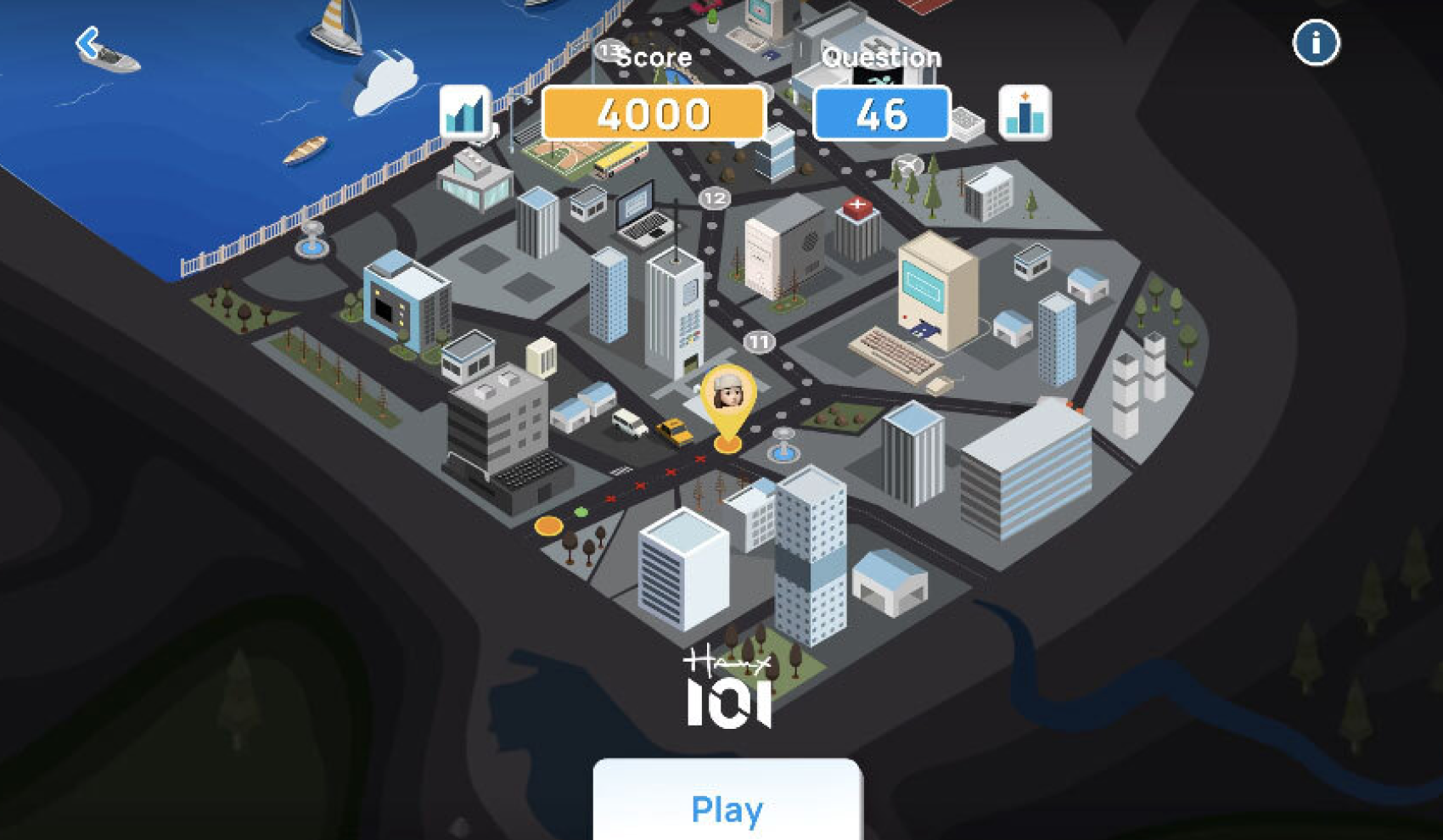Open the score statistics chart icon
Viewport: 1443px width, 840px height.
(465, 113)
